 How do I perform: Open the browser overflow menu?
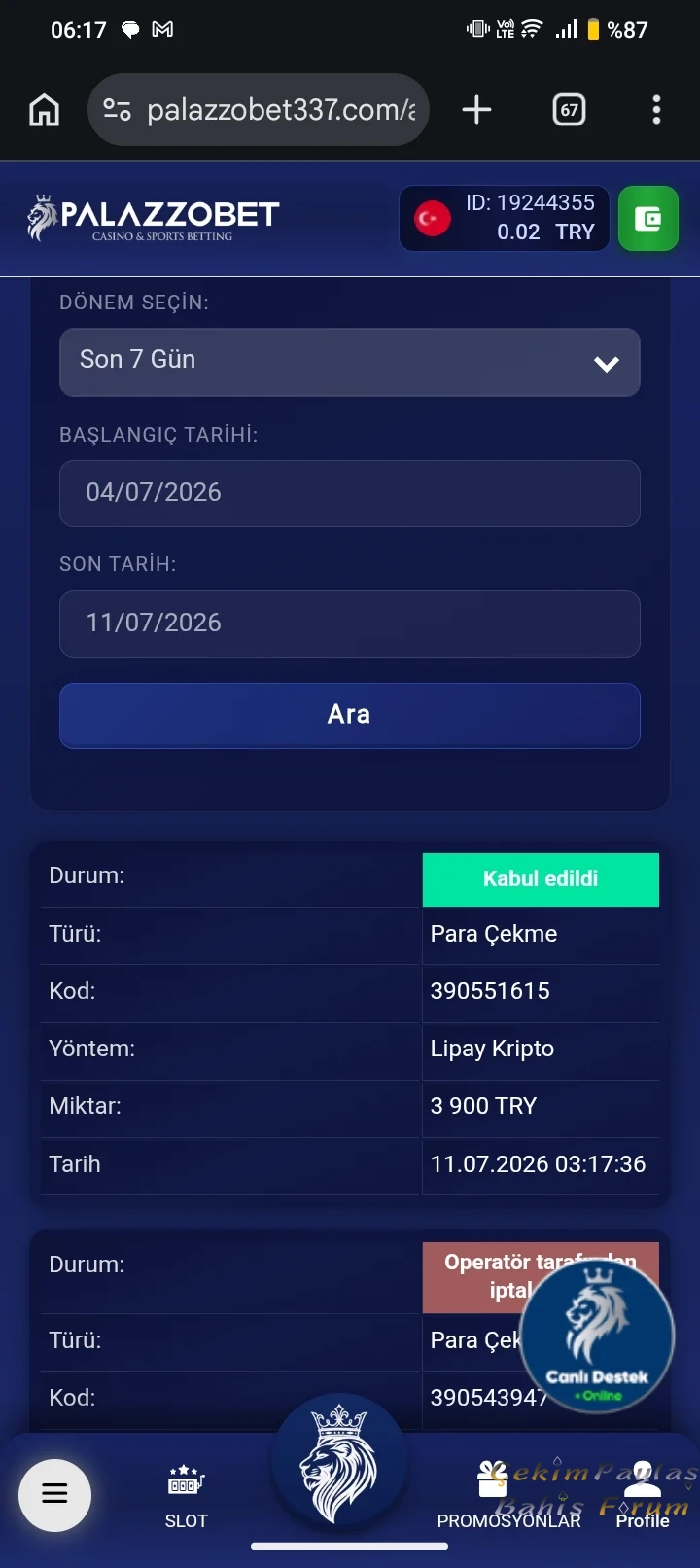(657, 110)
